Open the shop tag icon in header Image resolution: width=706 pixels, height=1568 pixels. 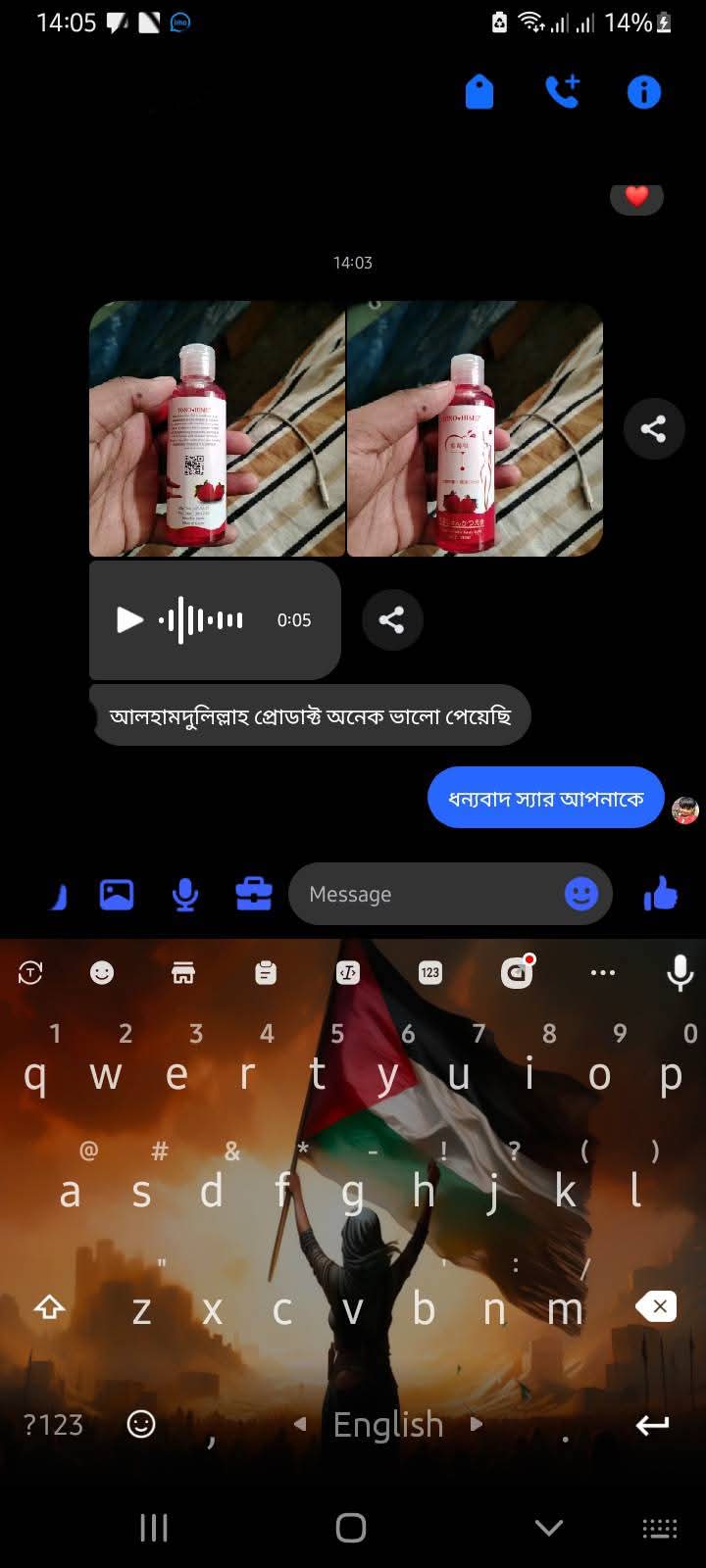[479, 92]
